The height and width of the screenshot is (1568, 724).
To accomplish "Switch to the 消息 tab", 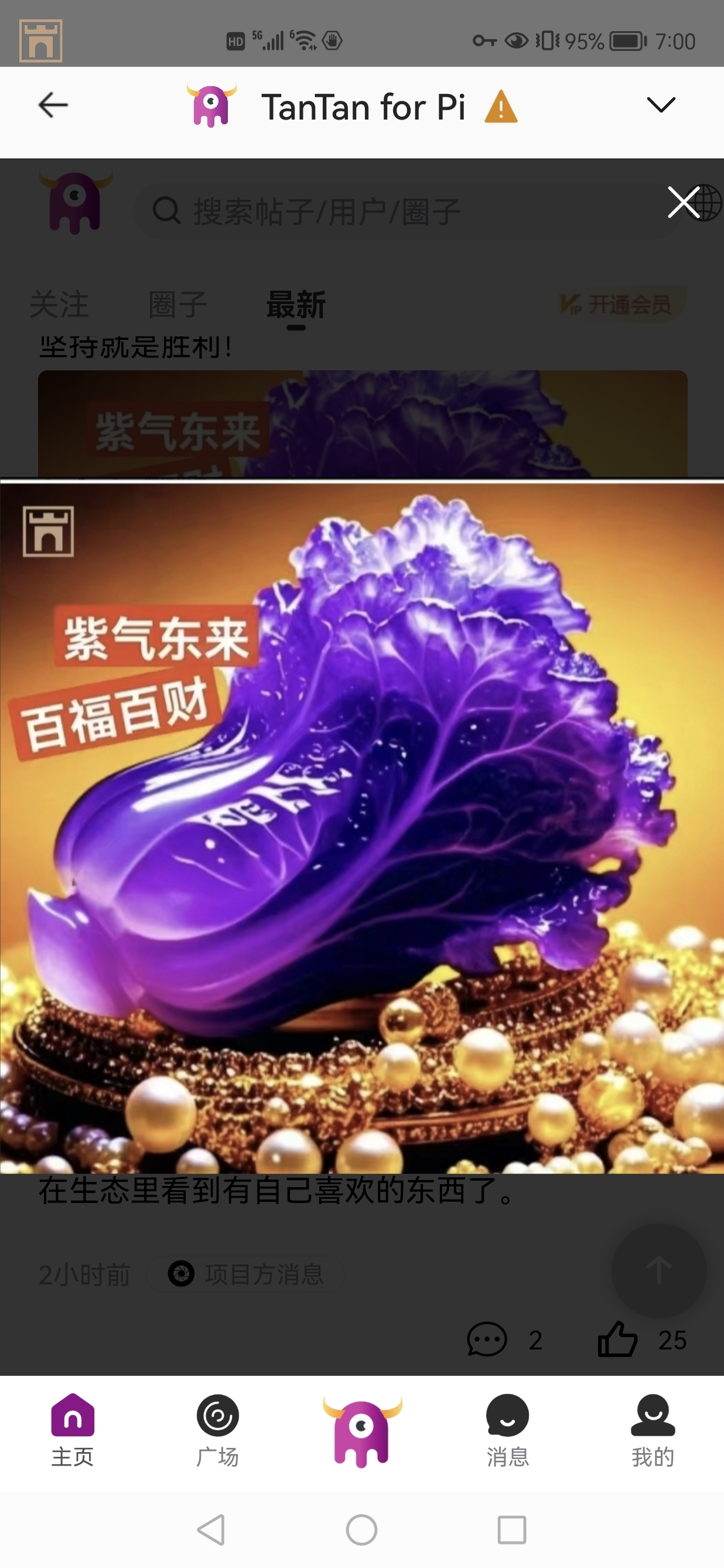I will pyautogui.click(x=507, y=1430).
